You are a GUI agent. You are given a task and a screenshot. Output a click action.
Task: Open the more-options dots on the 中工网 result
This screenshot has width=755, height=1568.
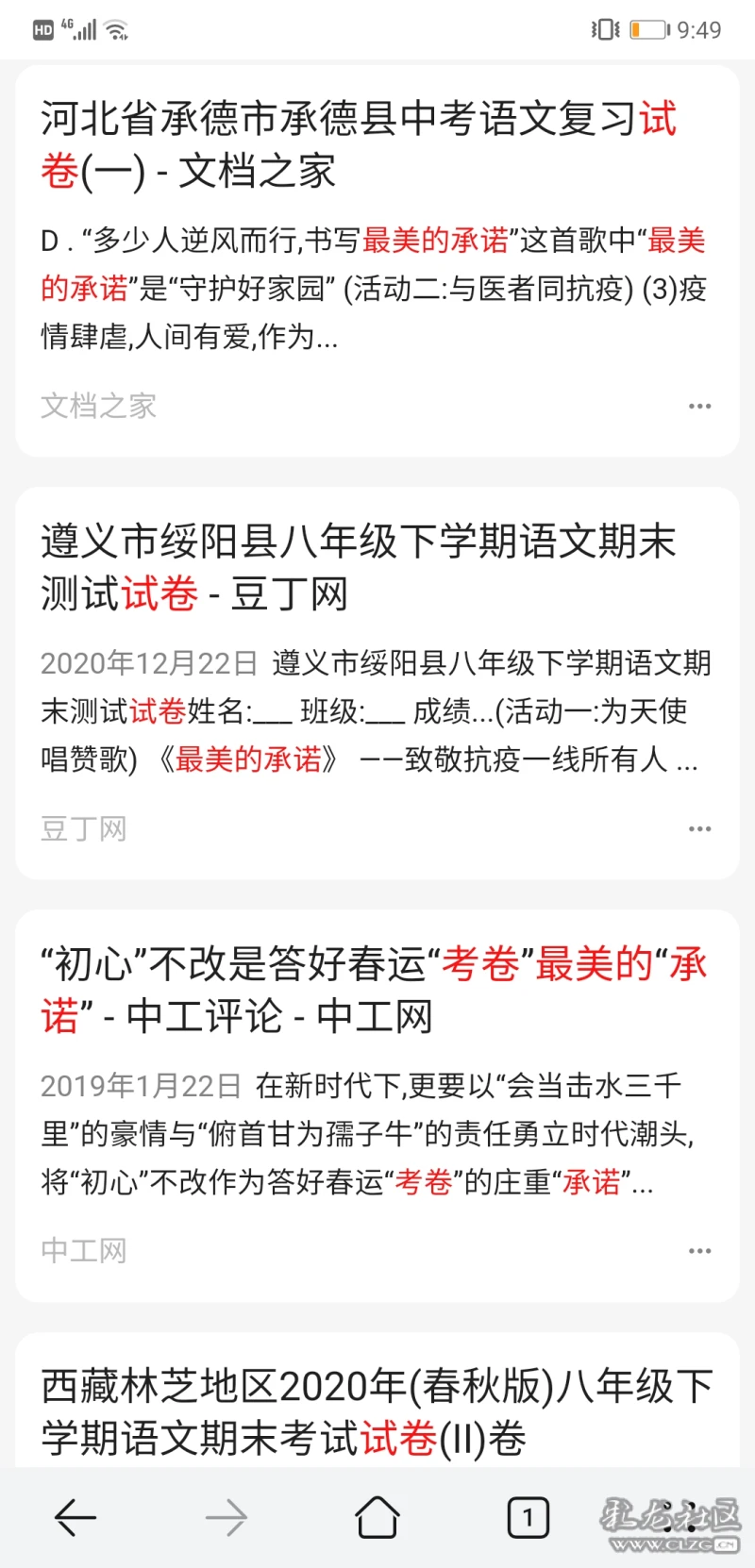699,1251
